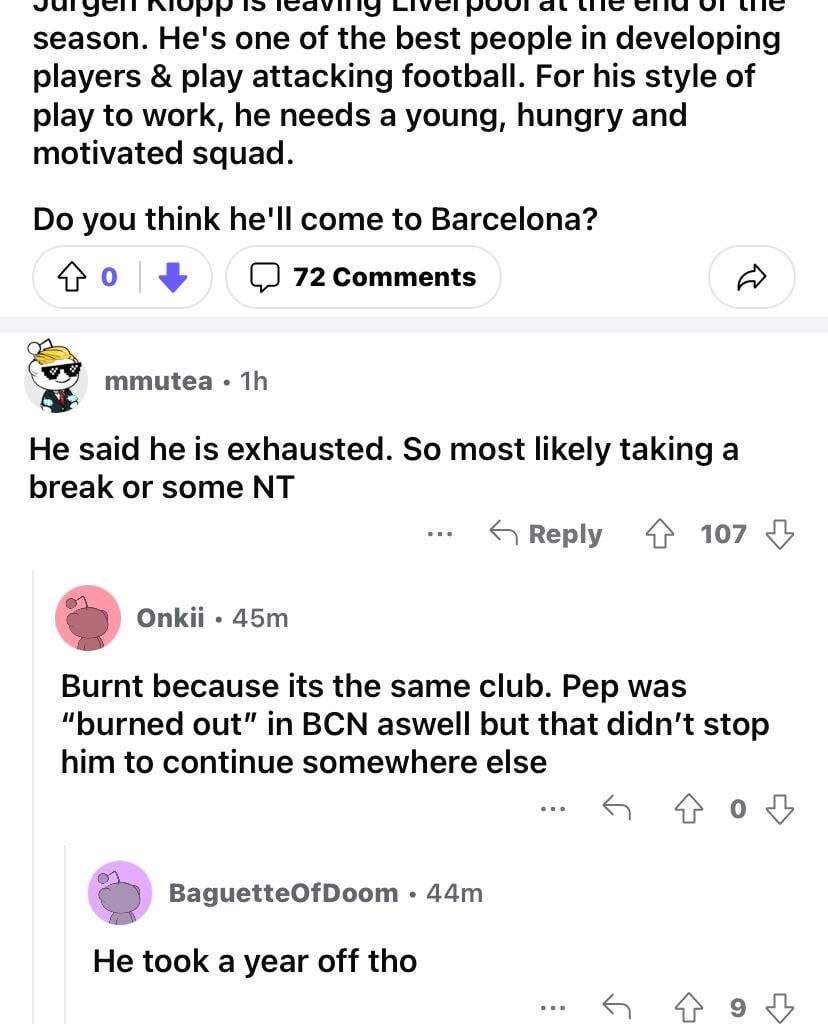Open the 72 Comments button
The image size is (828, 1024).
click(363, 277)
